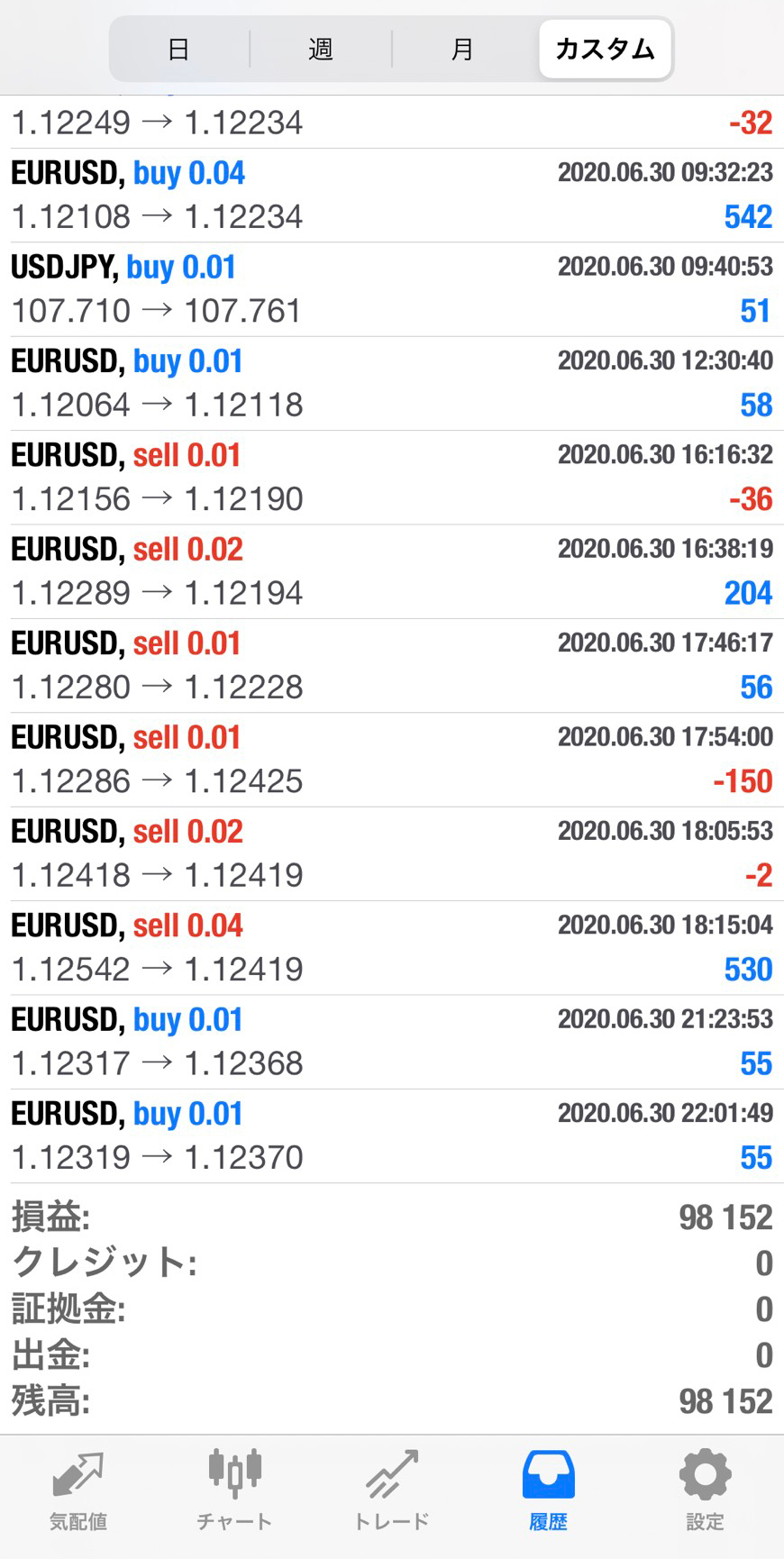Viewport: 784px width, 1559px height.
Task: Open EURUSD buy trade at 22:01:49
Action: click(x=391, y=1135)
